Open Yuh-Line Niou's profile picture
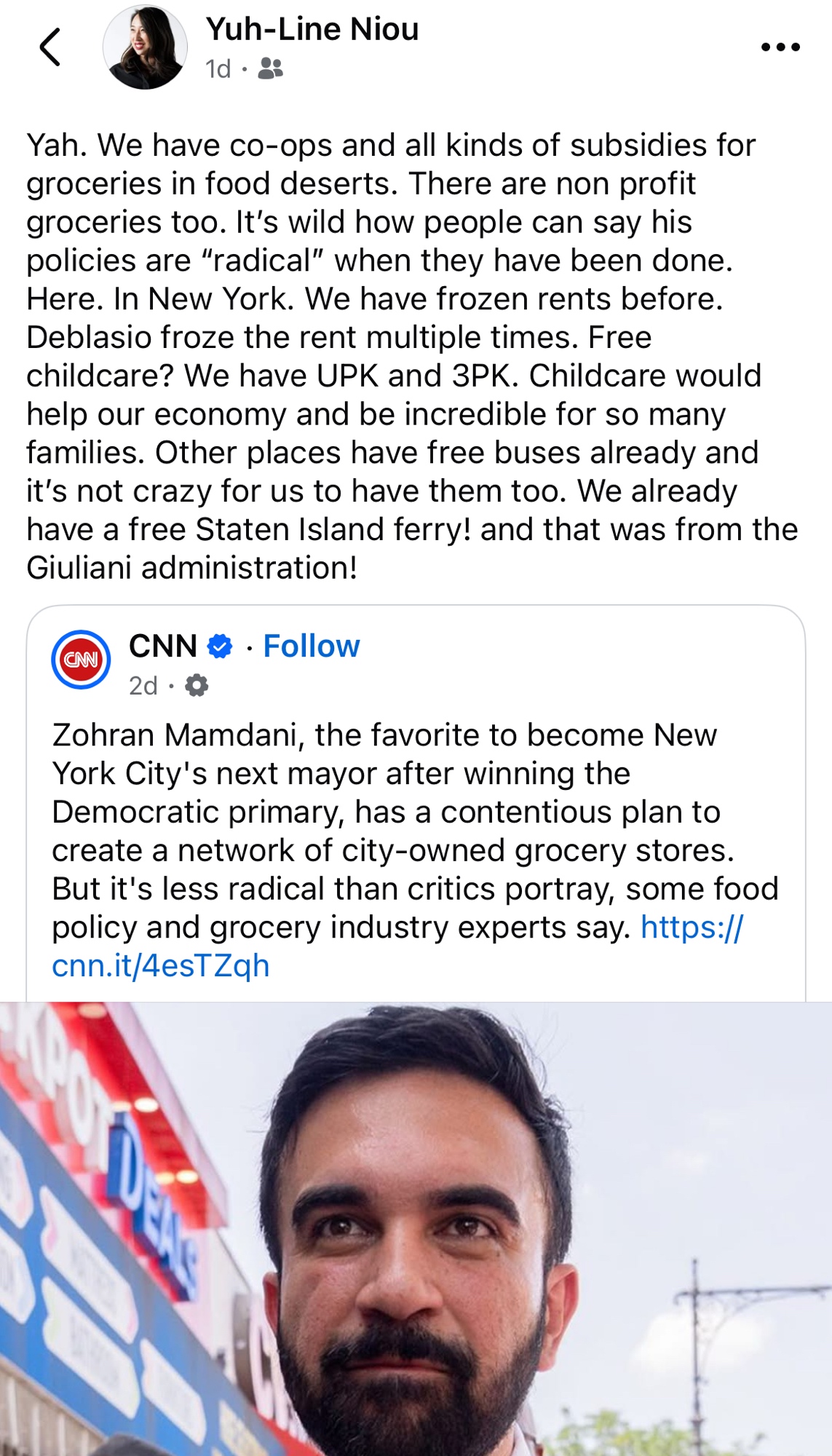This screenshot has height=1456, width=832. pyautogui.click(x=145, y=48)
